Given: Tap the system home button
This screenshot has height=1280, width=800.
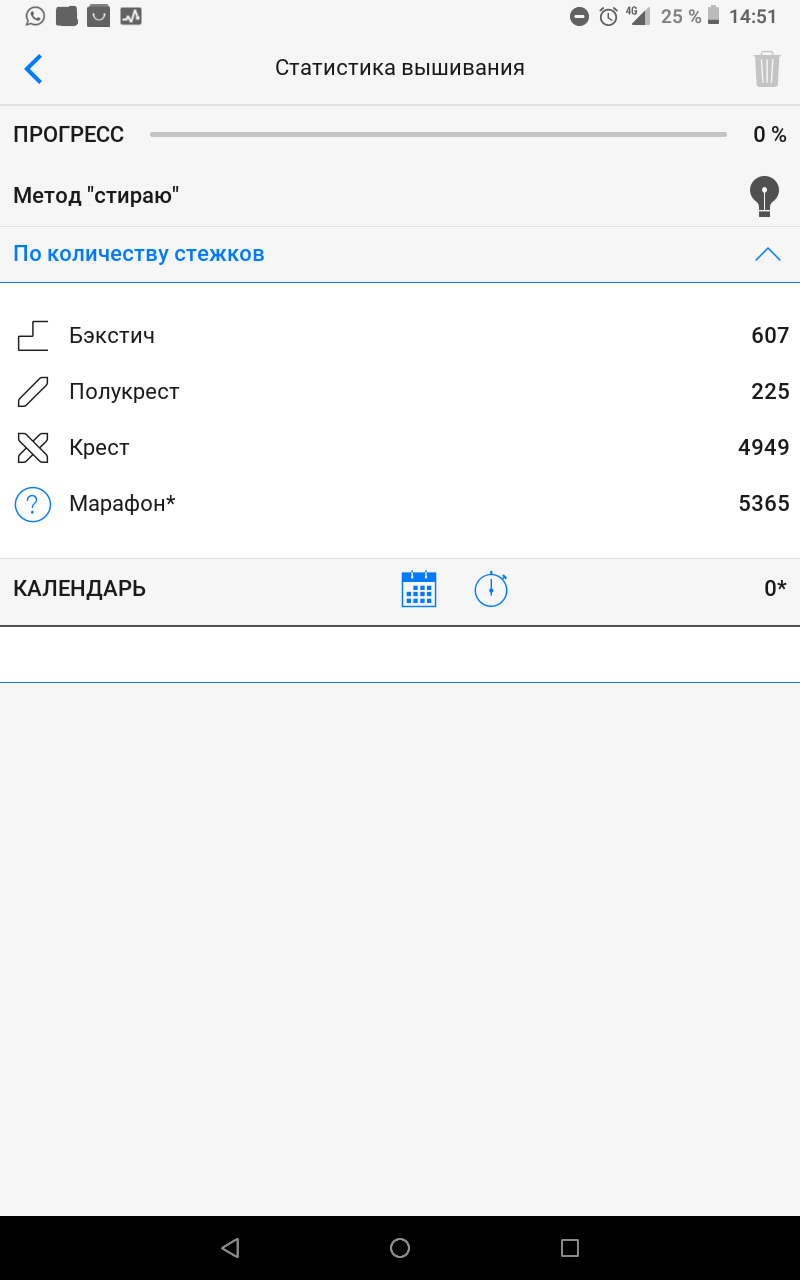Looking at the screenshot, I should [400, 1247].
